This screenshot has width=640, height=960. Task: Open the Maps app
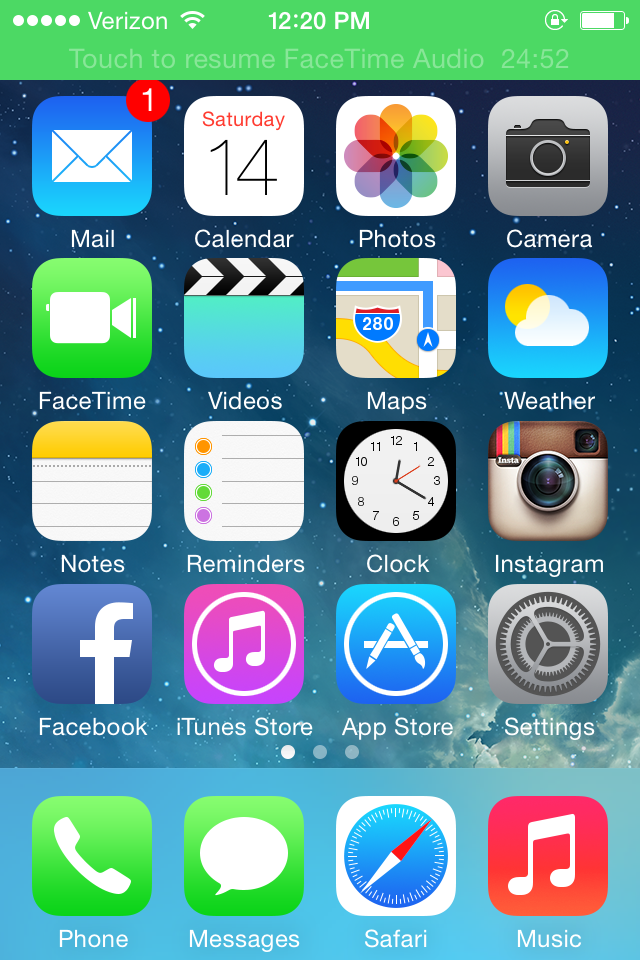click(396, 318)
